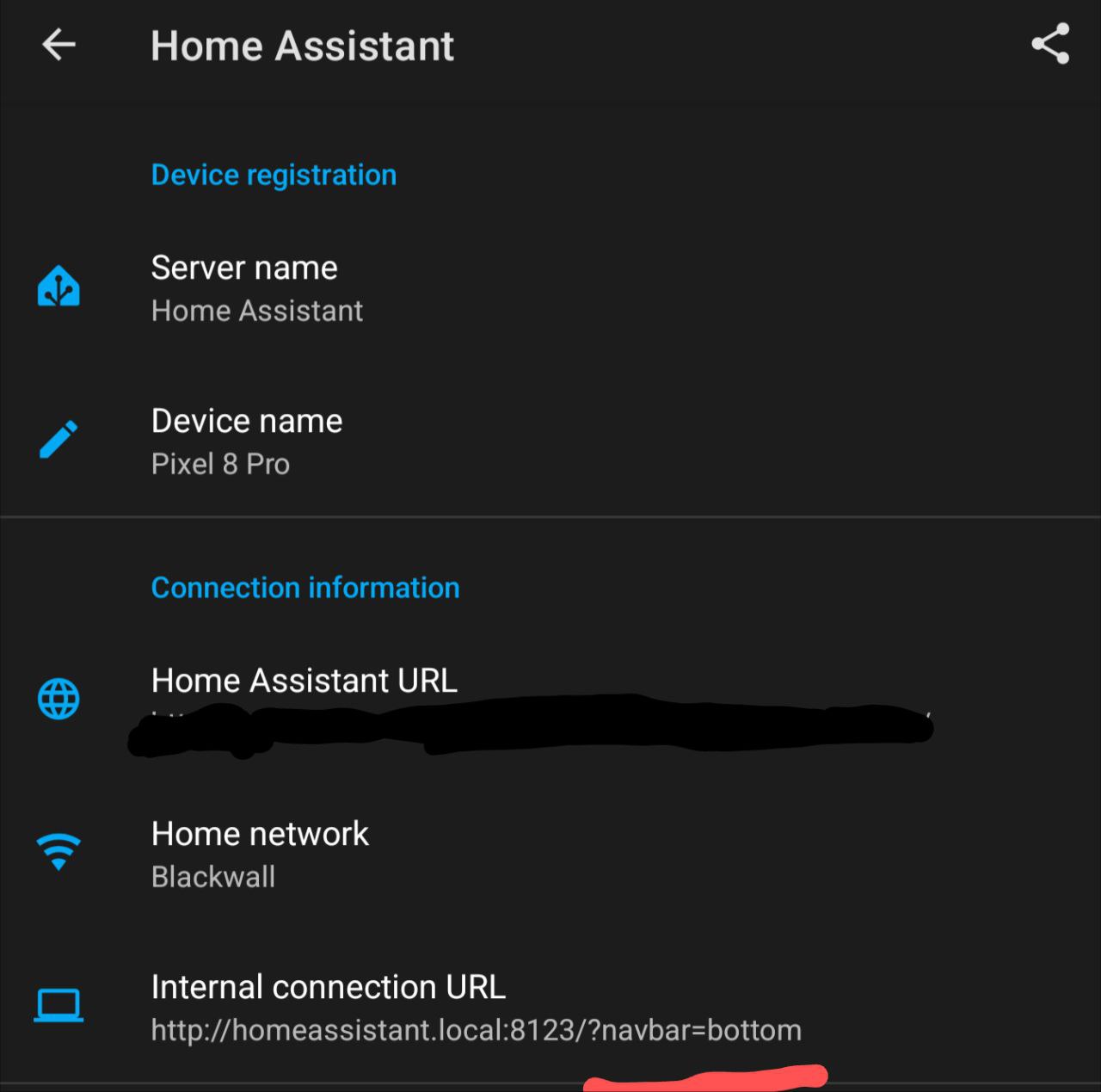The height and width of the screenshot is (1092, 1101).
Task: Go back using the back arrow
Action: (58, 45)
